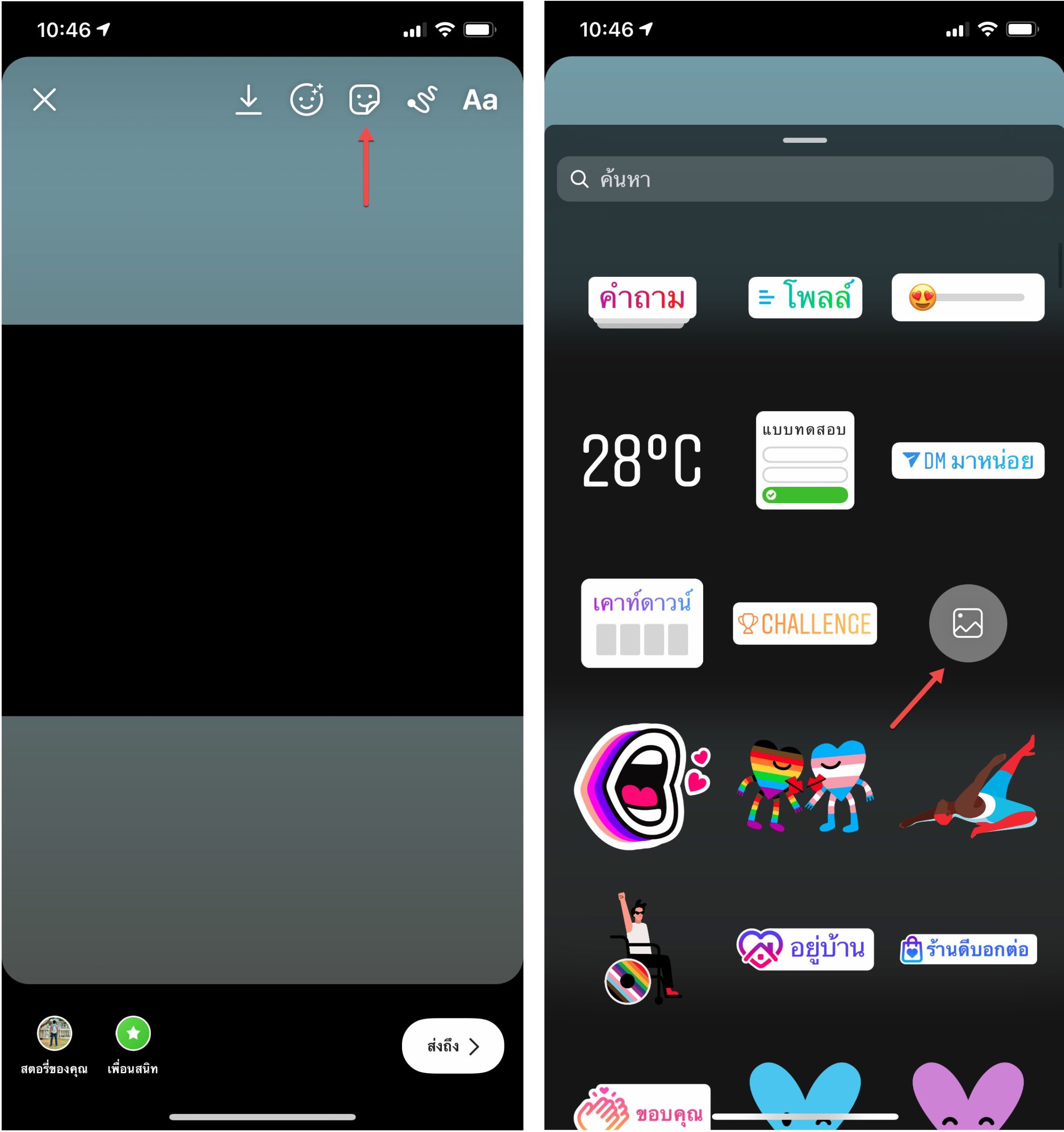Add text with the Aa tool

480,100
